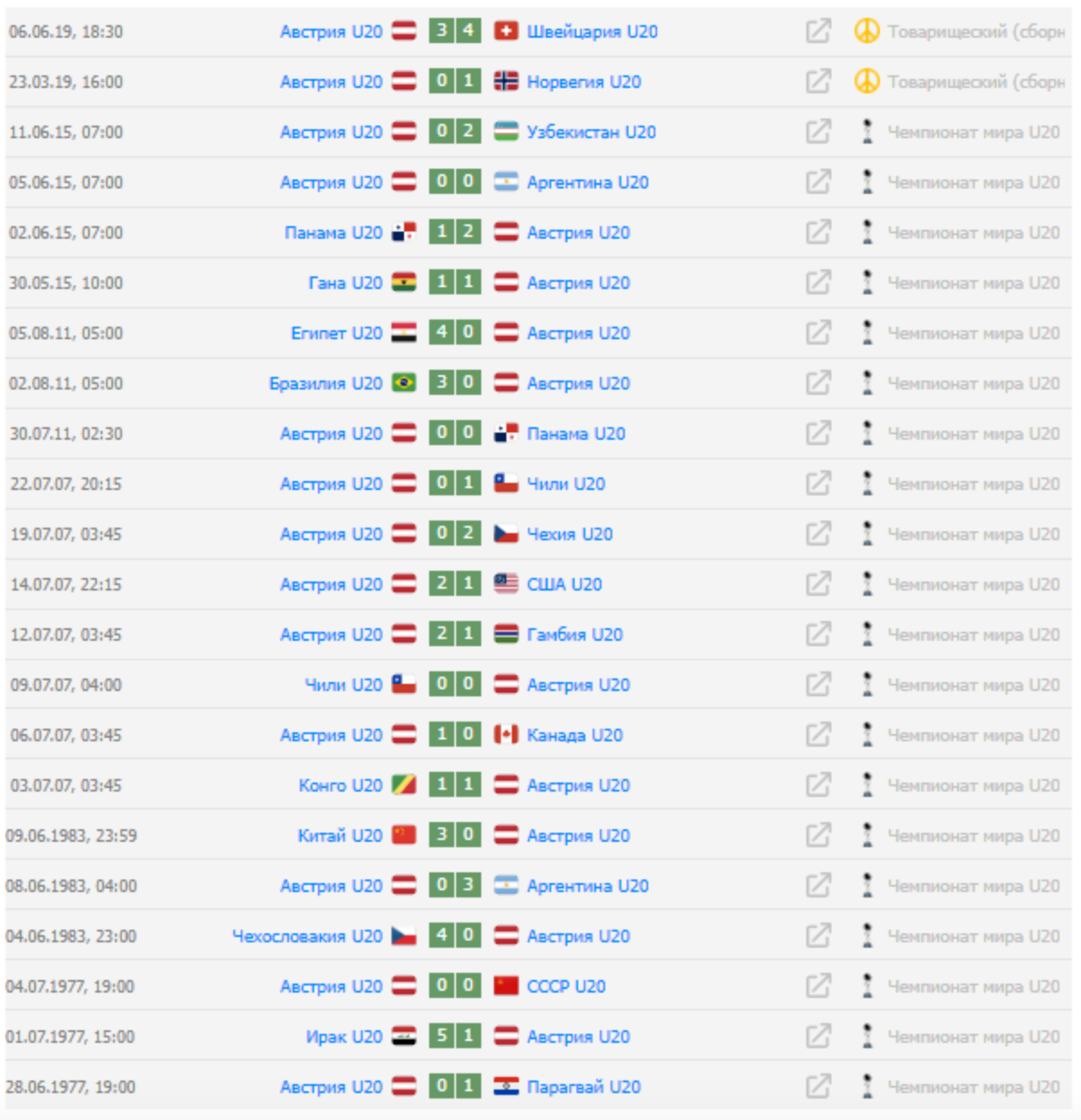Open match details icon for 28.06.1977 game

(818, 1087)
